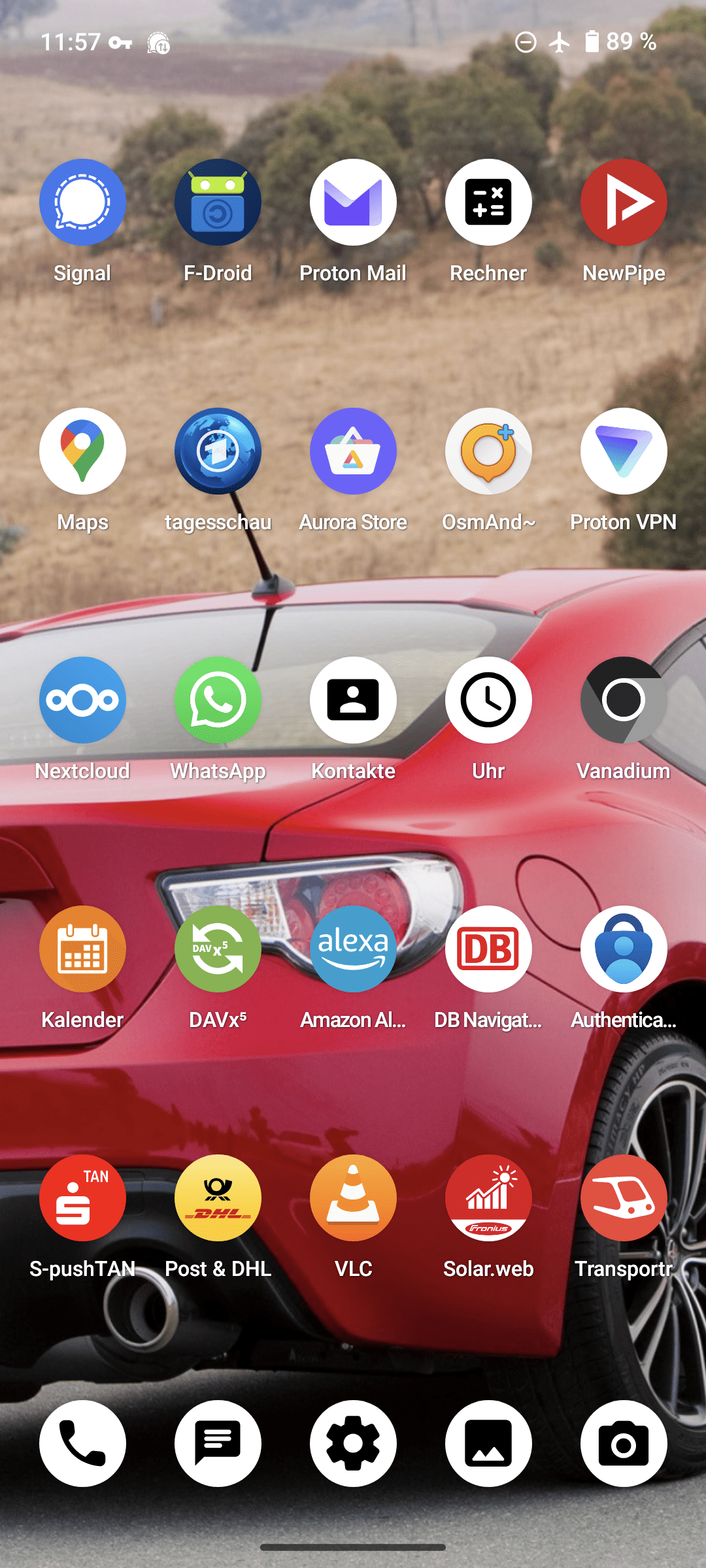
Task: Launch NewPipe
Action: point(624,203)
